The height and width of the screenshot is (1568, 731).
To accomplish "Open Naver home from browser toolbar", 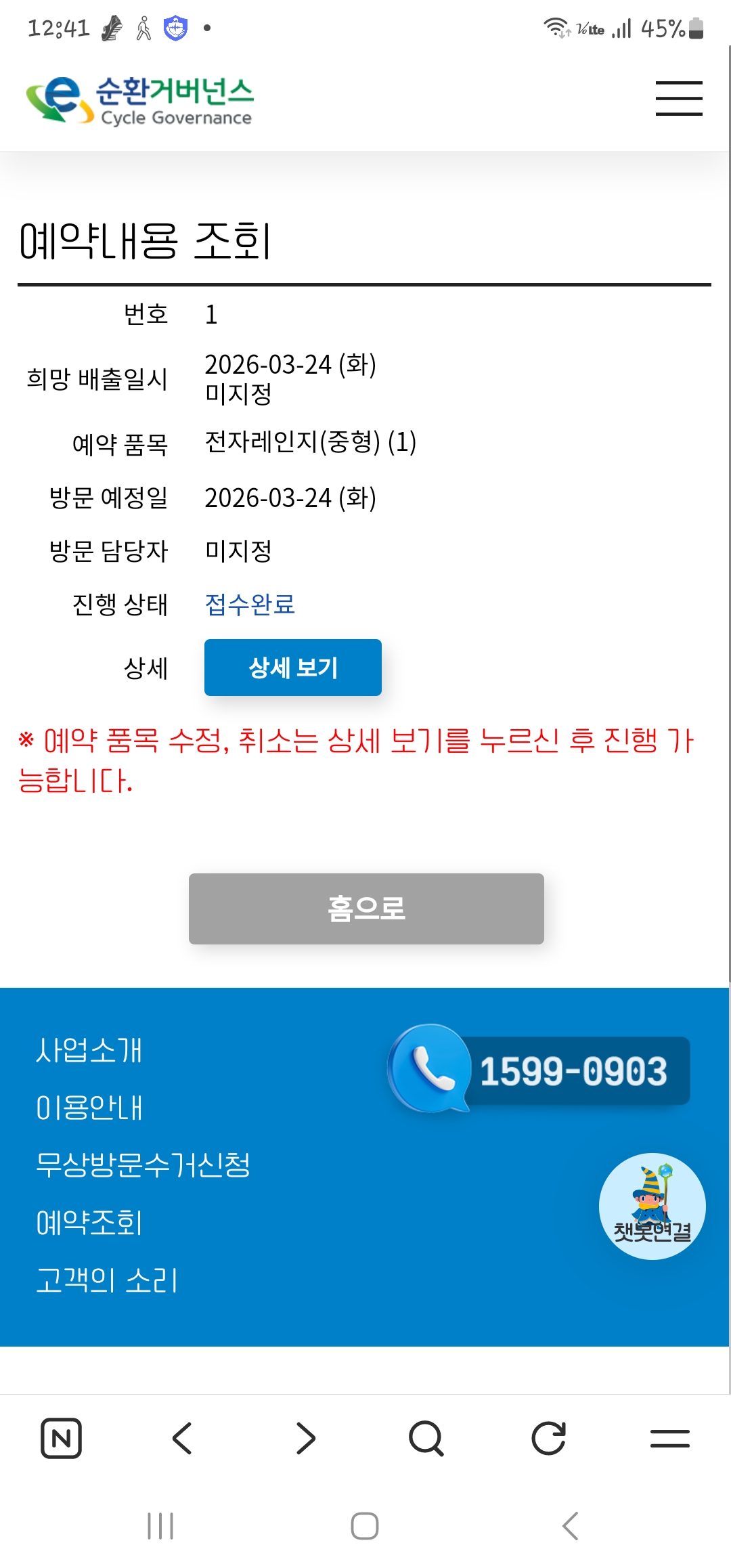I will click(61, 1438).
